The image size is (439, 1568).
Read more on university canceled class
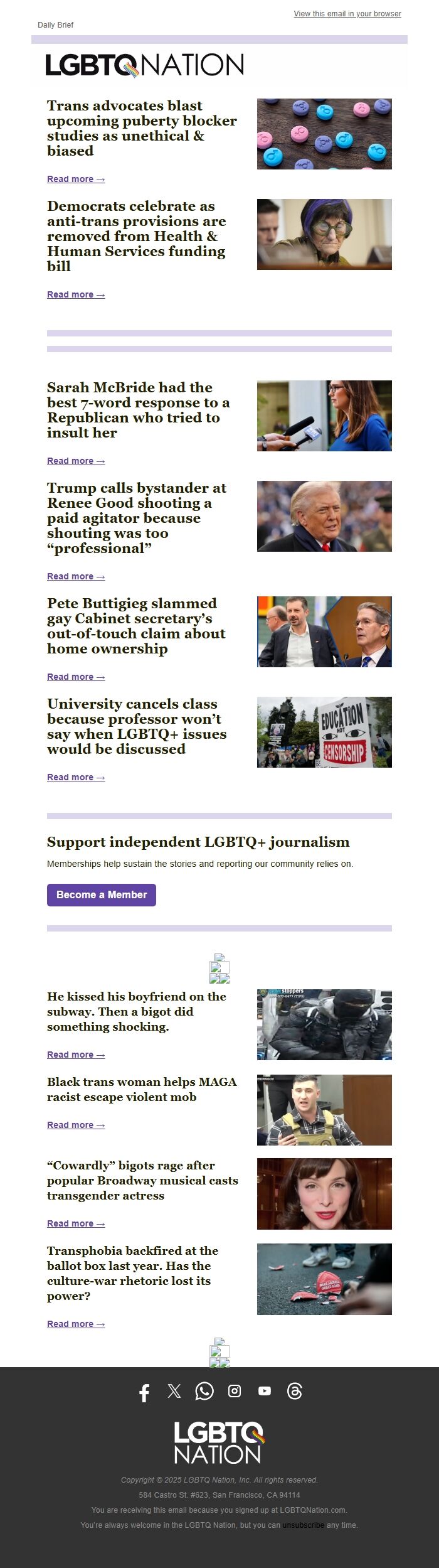click(x=76, y=778)
